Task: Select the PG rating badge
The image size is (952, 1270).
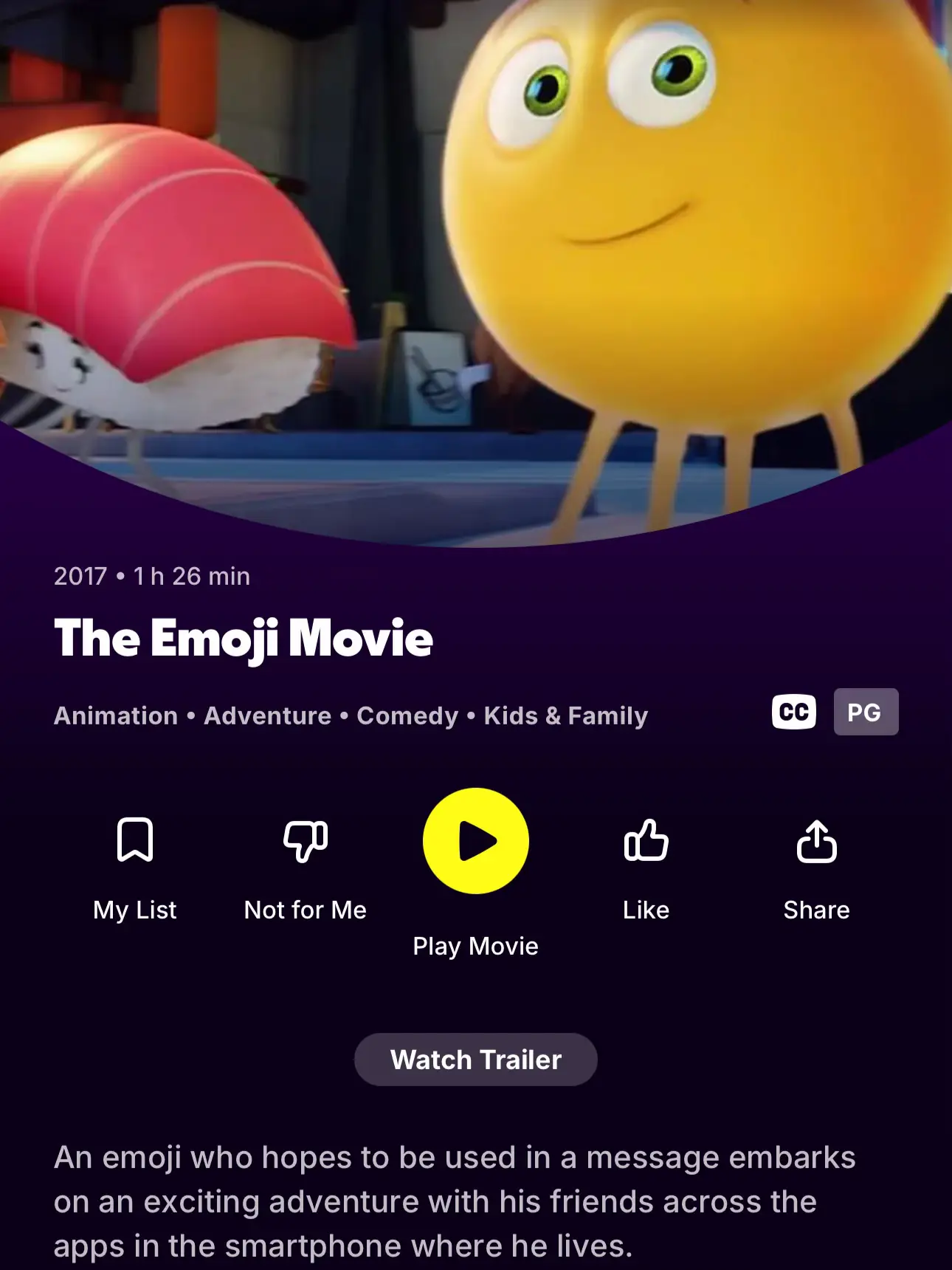Action: tap(865, 711)
